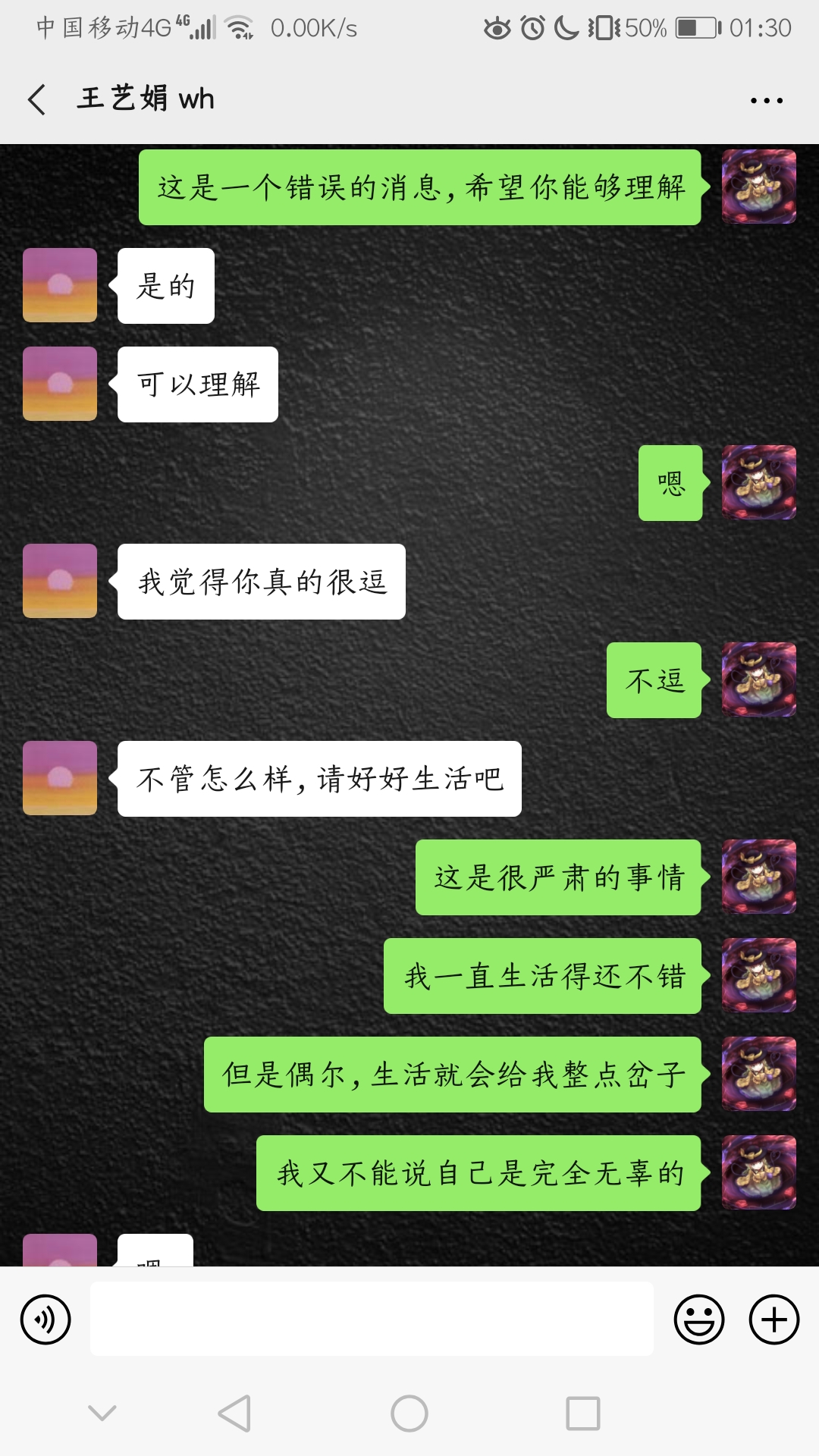Hide the keyboard with the down chevron
This screenshot has height=1456, width=819.
(102, 1413)
